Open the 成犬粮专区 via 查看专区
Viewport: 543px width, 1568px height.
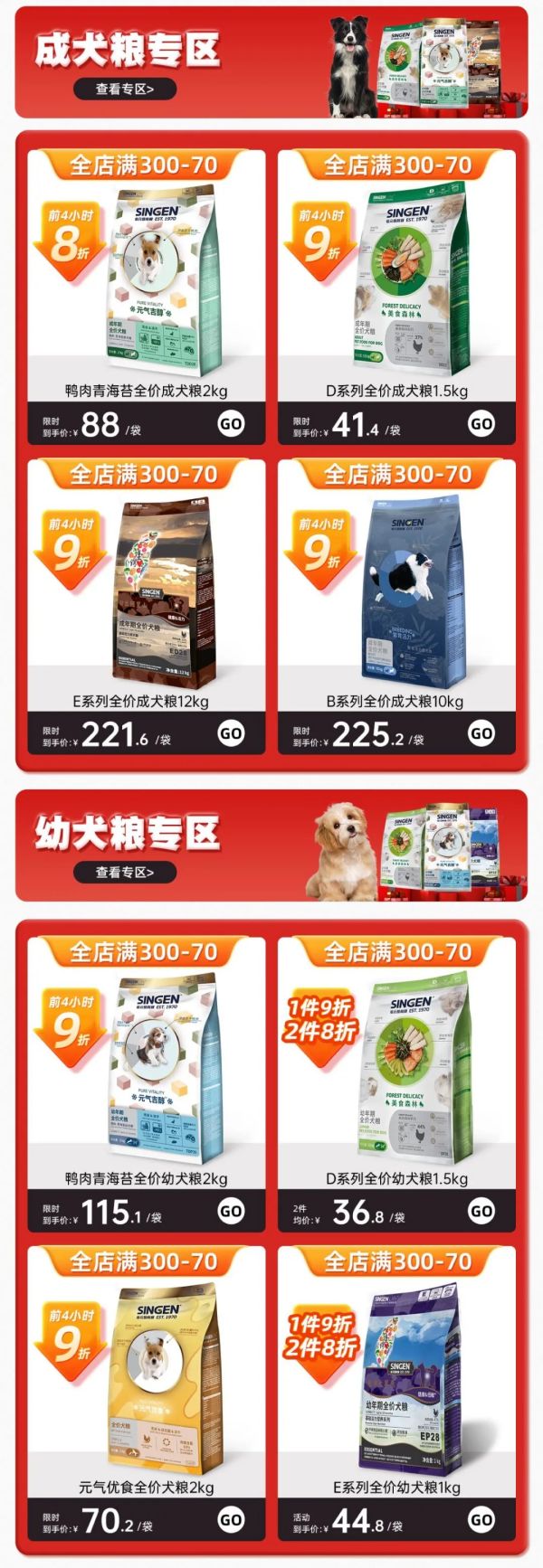pyautogui.click(x=125, y=89)
